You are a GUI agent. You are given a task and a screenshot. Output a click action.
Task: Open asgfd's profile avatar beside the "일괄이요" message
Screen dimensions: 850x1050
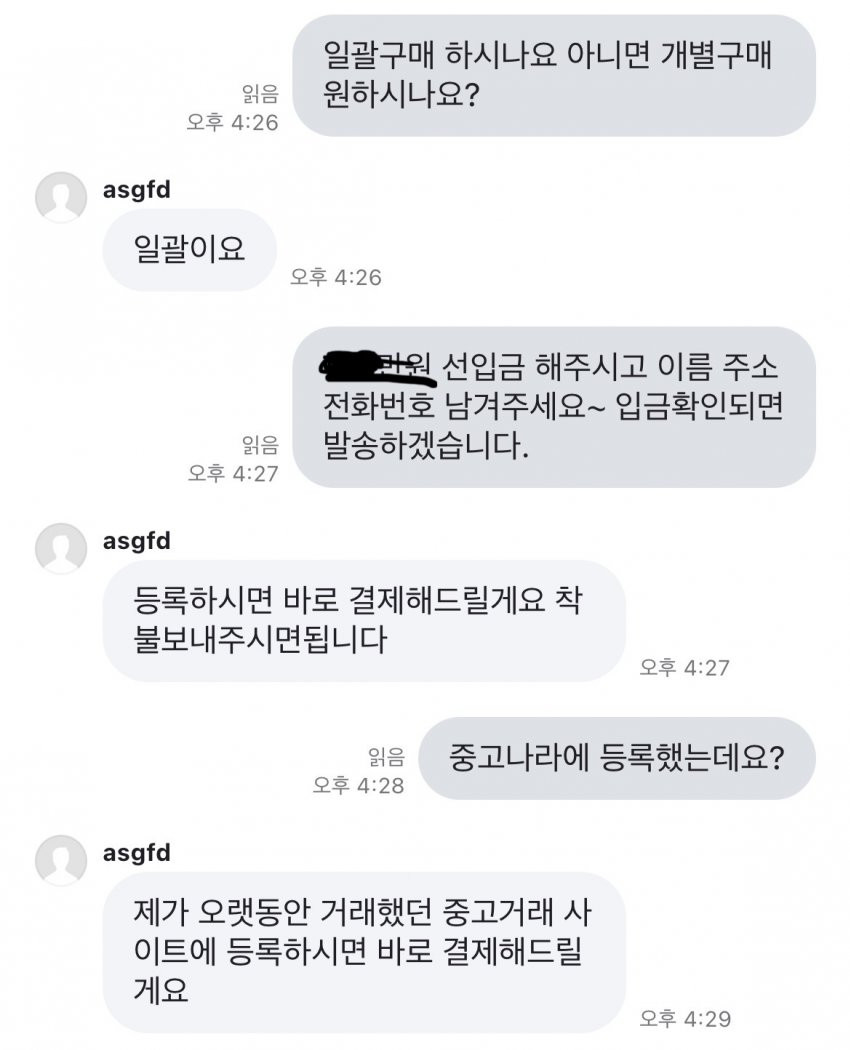pos(61,196)
